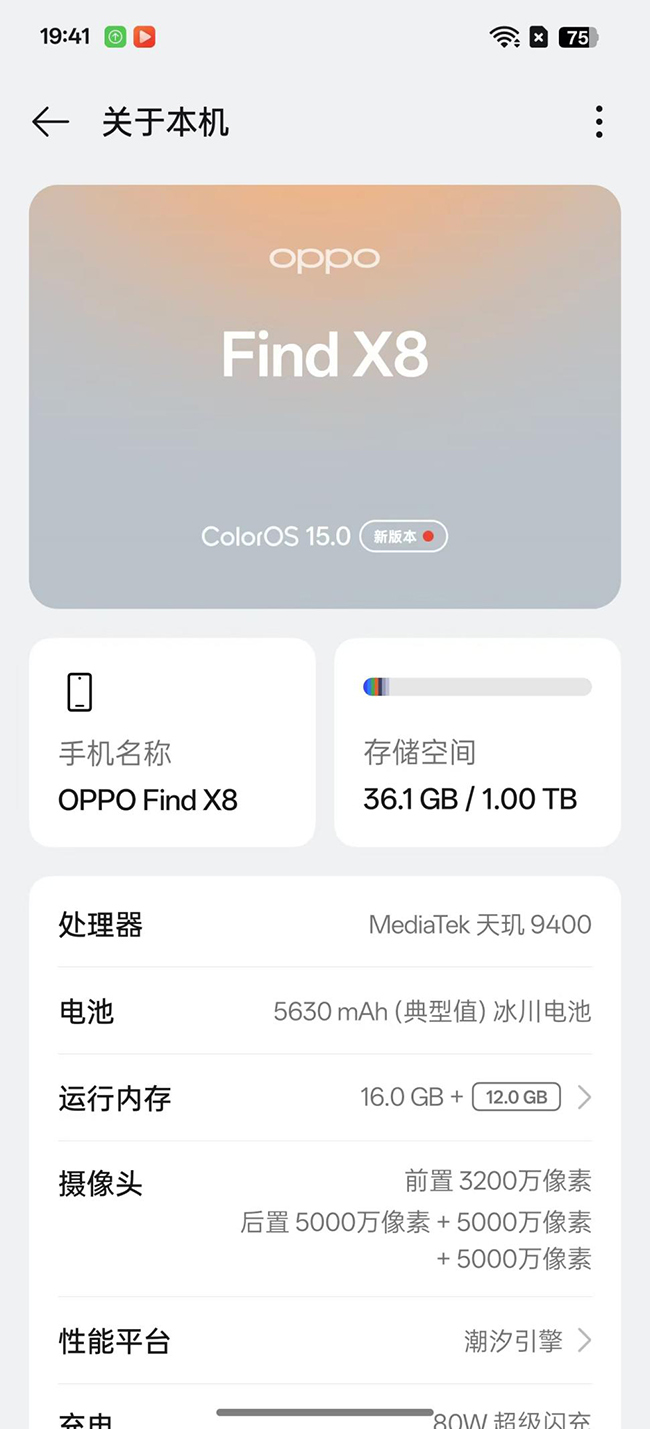The image size is (650, 1429).
Task: Open the three-dot overflow menu
Action: (599, 122)
